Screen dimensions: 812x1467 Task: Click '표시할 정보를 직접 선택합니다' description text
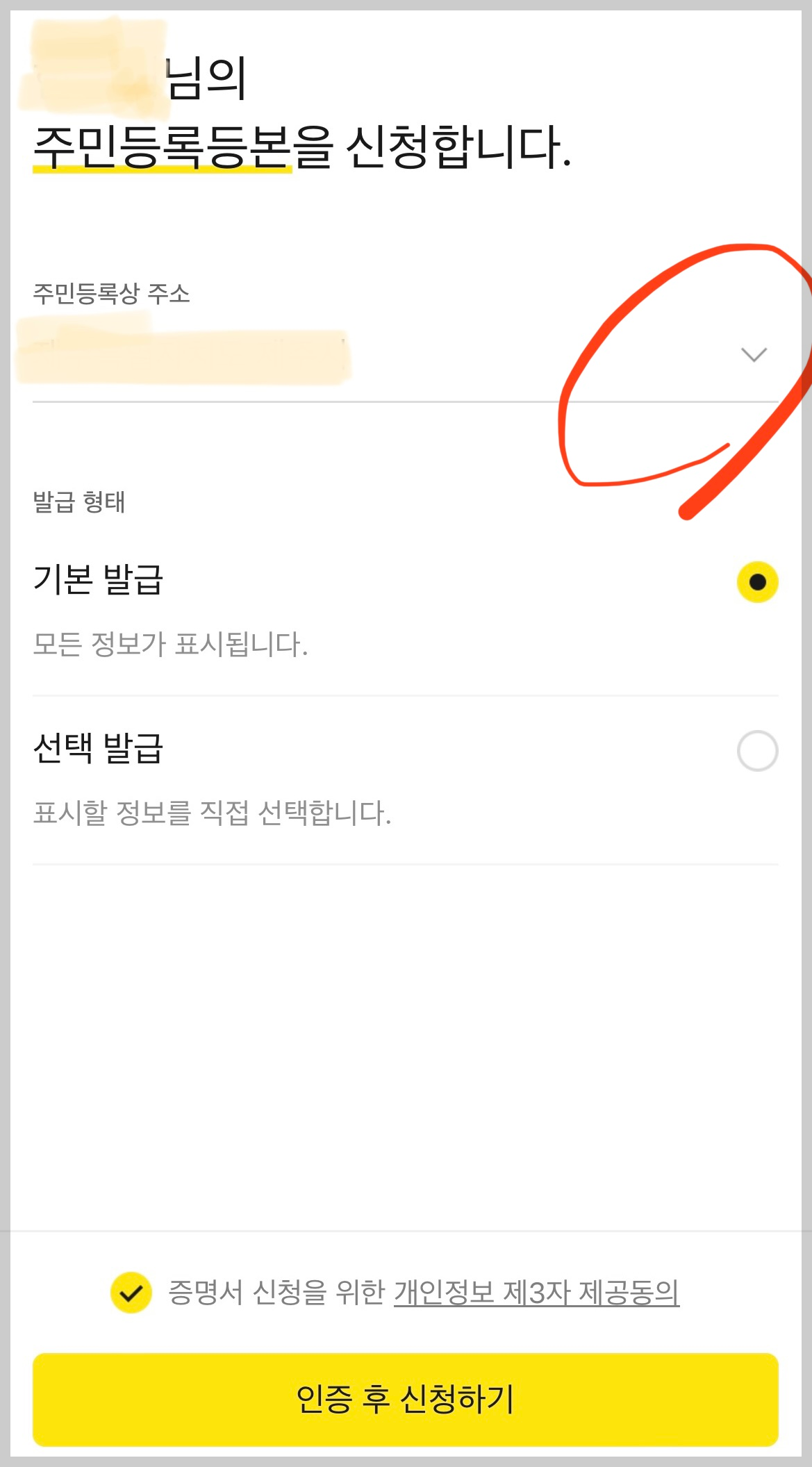coord(213,813)
